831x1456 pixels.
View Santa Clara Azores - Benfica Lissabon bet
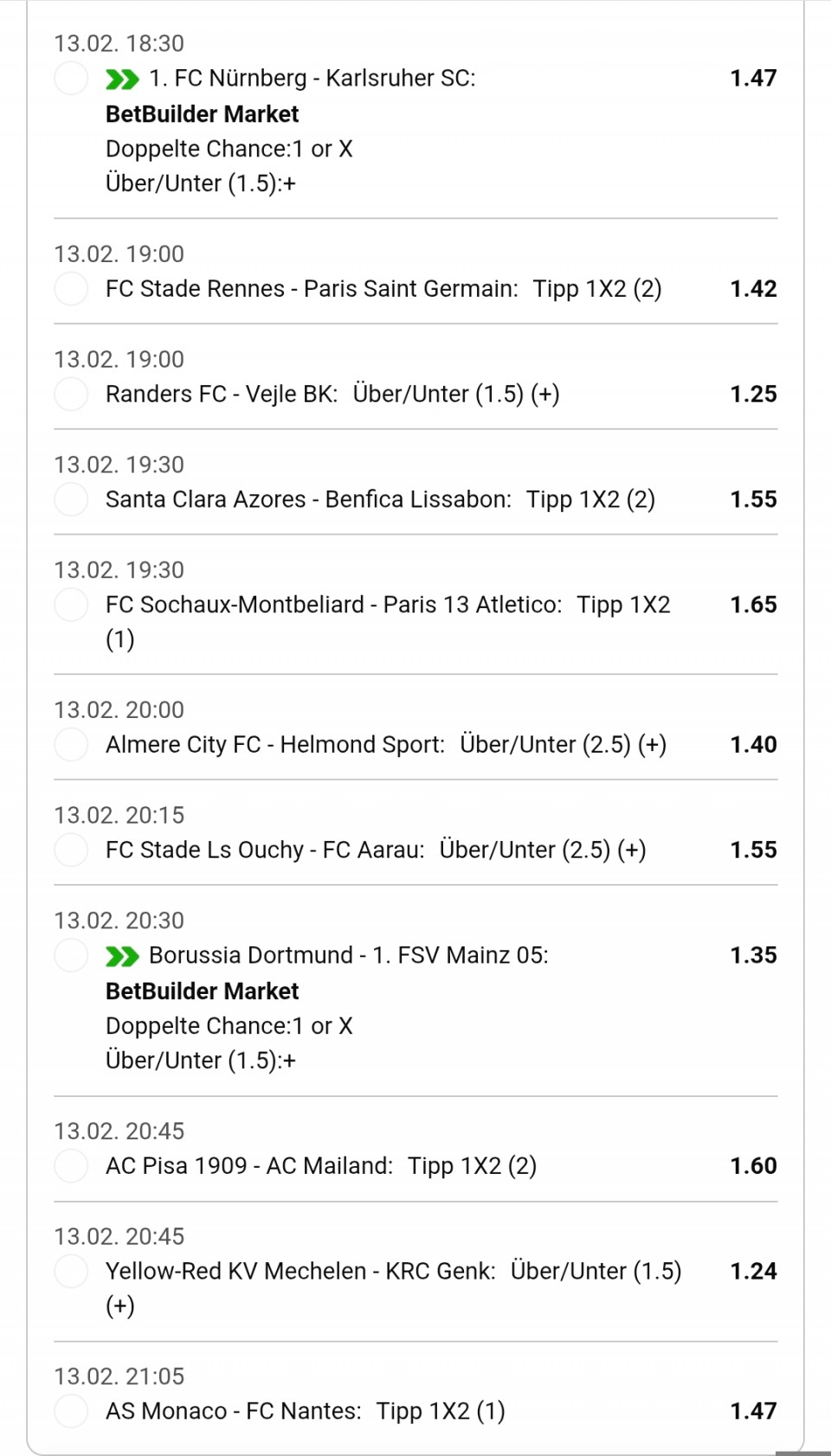click(308, 500)
